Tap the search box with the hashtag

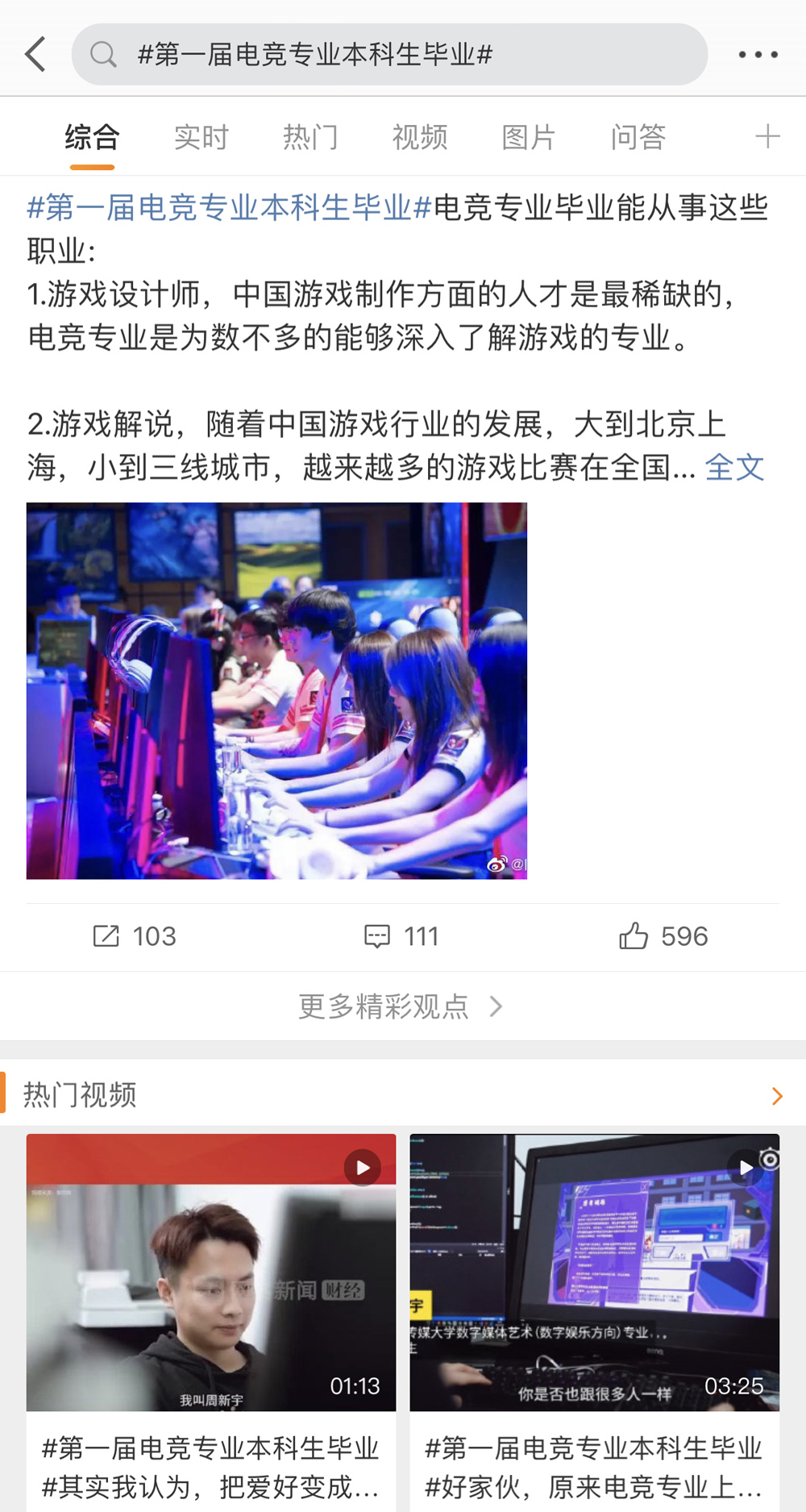389,55
